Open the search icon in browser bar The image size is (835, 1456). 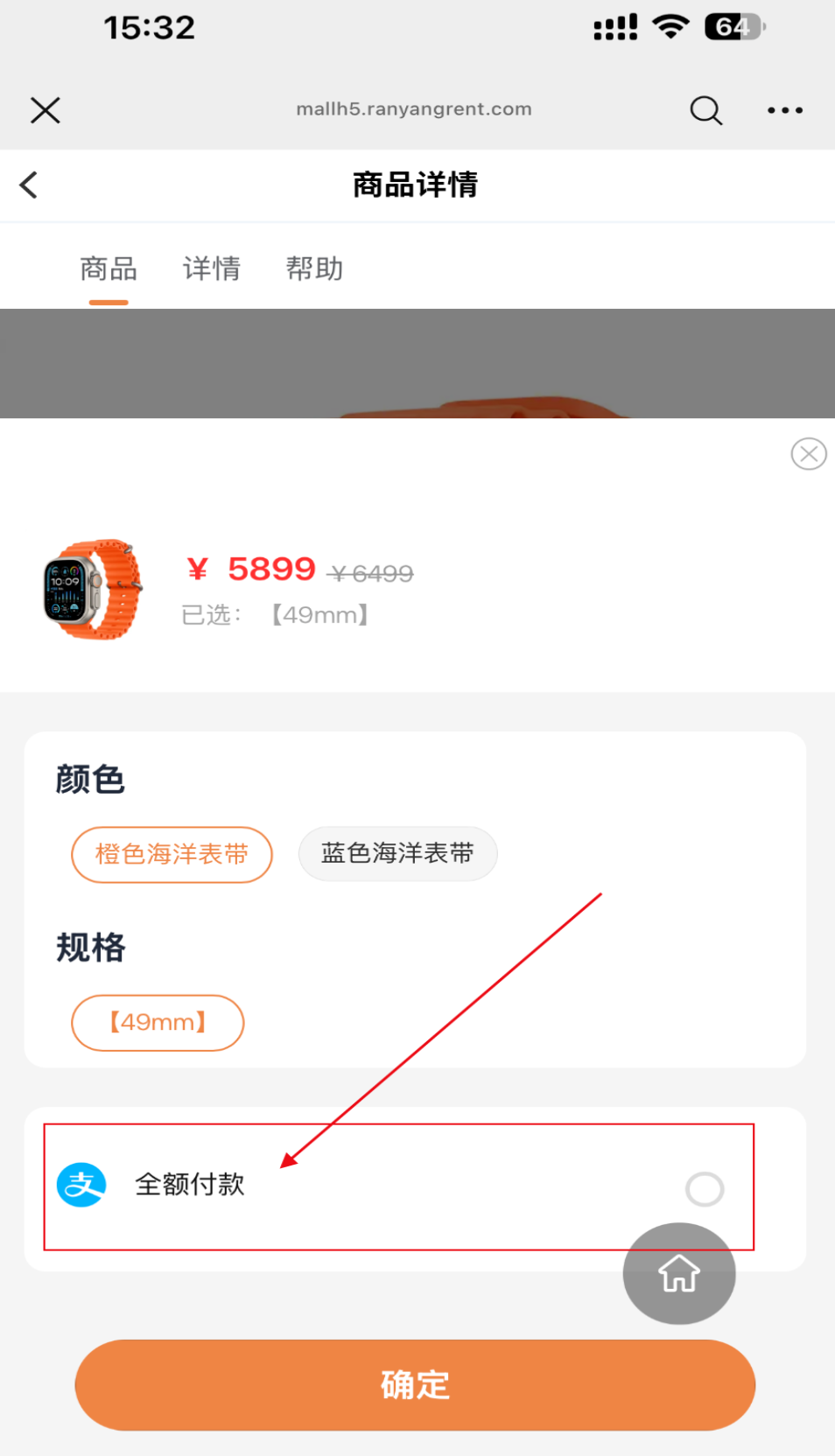tap(705, 110)
